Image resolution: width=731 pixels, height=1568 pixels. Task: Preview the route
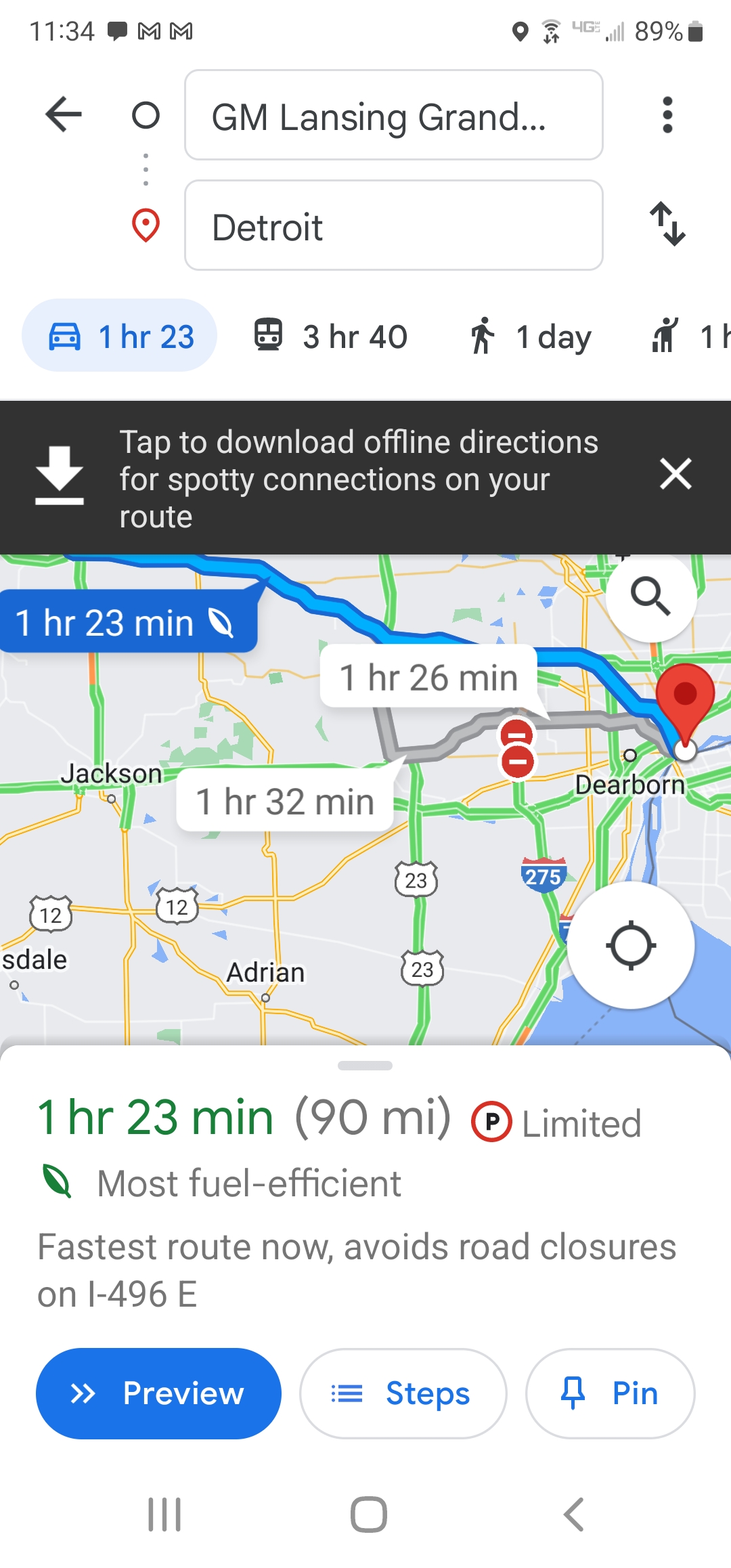pos(158,1393)
